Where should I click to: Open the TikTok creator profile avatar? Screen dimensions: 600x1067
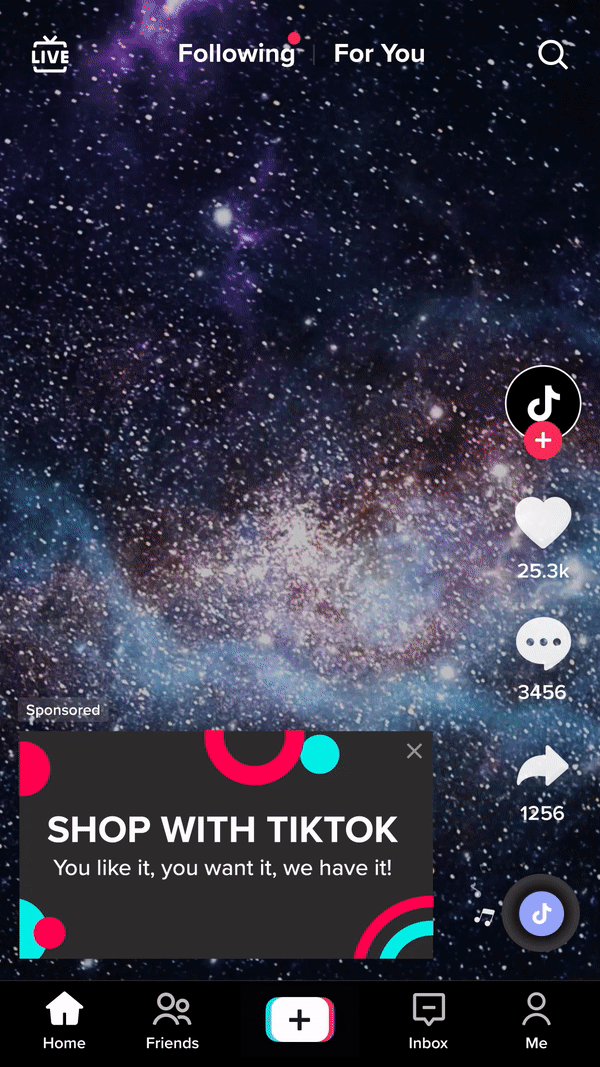543,402
